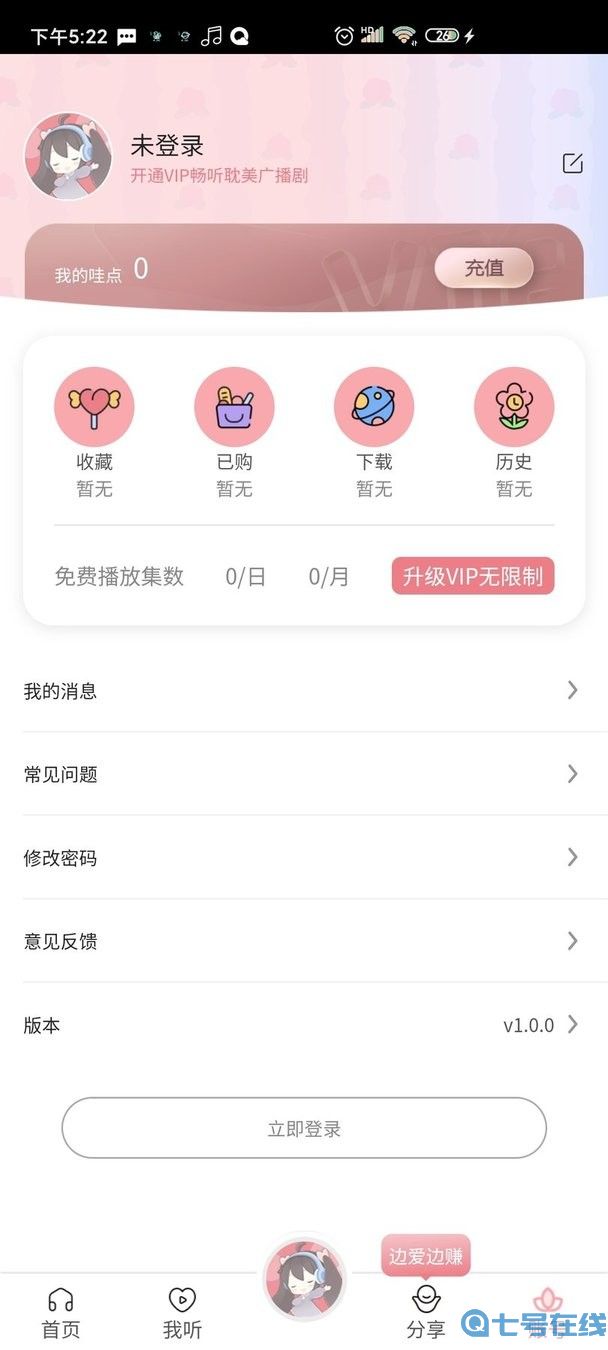This screenshot has width=608, height=1350.
Task: Tap 立即登录 login button
Action: [304, 1128]
